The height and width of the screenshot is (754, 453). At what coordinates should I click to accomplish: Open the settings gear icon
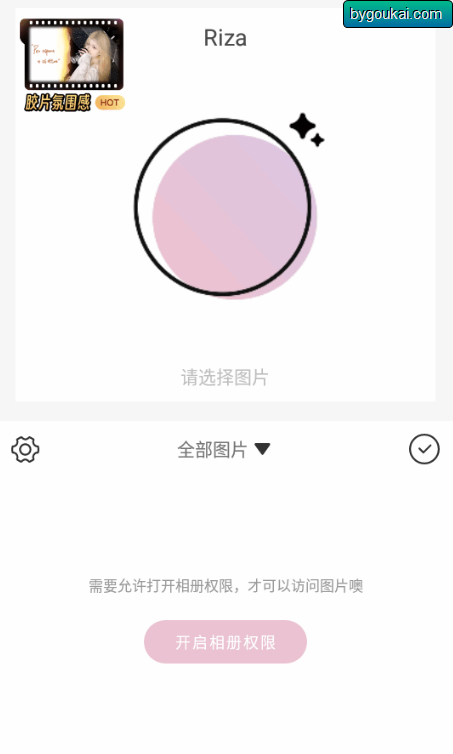point(25,450)
